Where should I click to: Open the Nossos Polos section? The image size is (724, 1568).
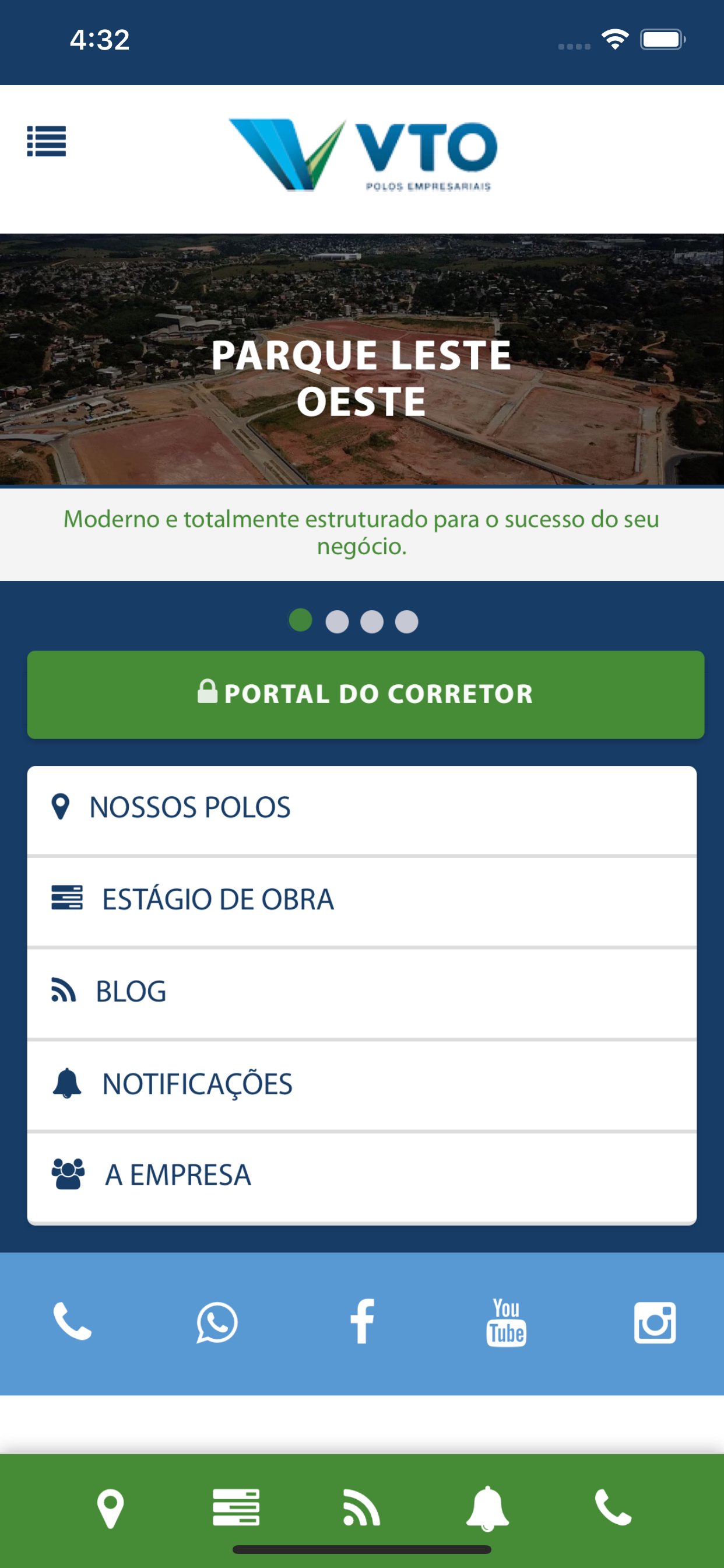click(x=362, y=807)
